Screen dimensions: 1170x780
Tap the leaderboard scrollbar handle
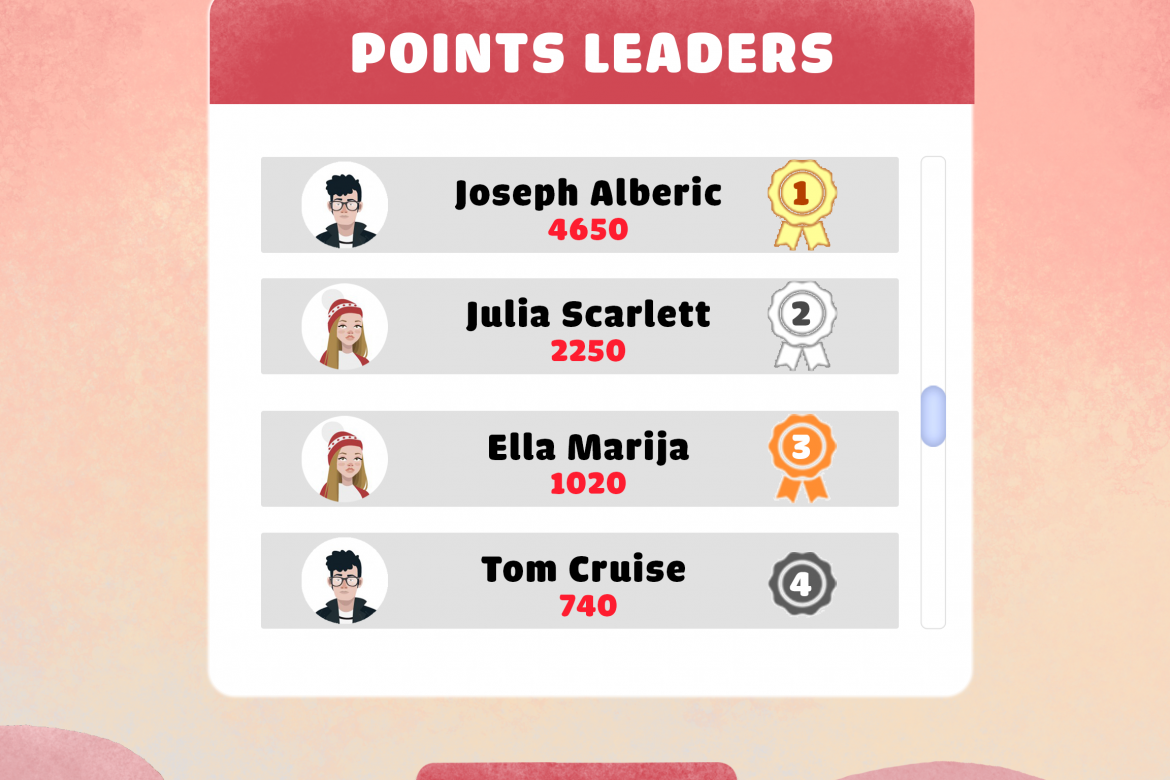(933, 416)
